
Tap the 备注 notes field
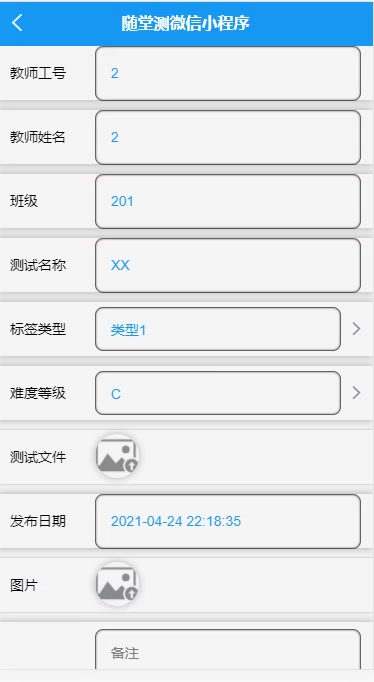228,649
